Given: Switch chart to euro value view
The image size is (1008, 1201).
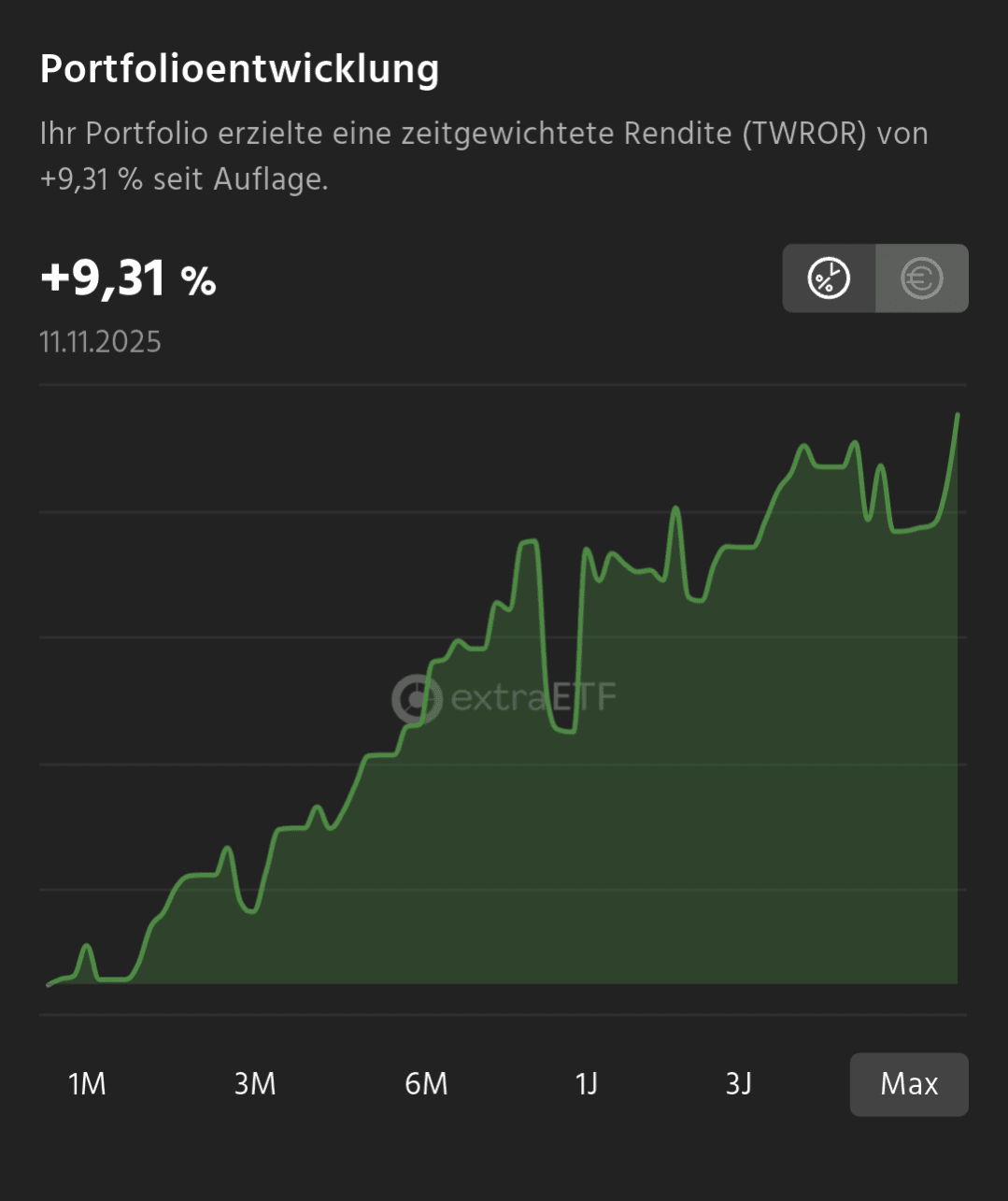Looking at the screenshot, I should (x=921, y=279).
